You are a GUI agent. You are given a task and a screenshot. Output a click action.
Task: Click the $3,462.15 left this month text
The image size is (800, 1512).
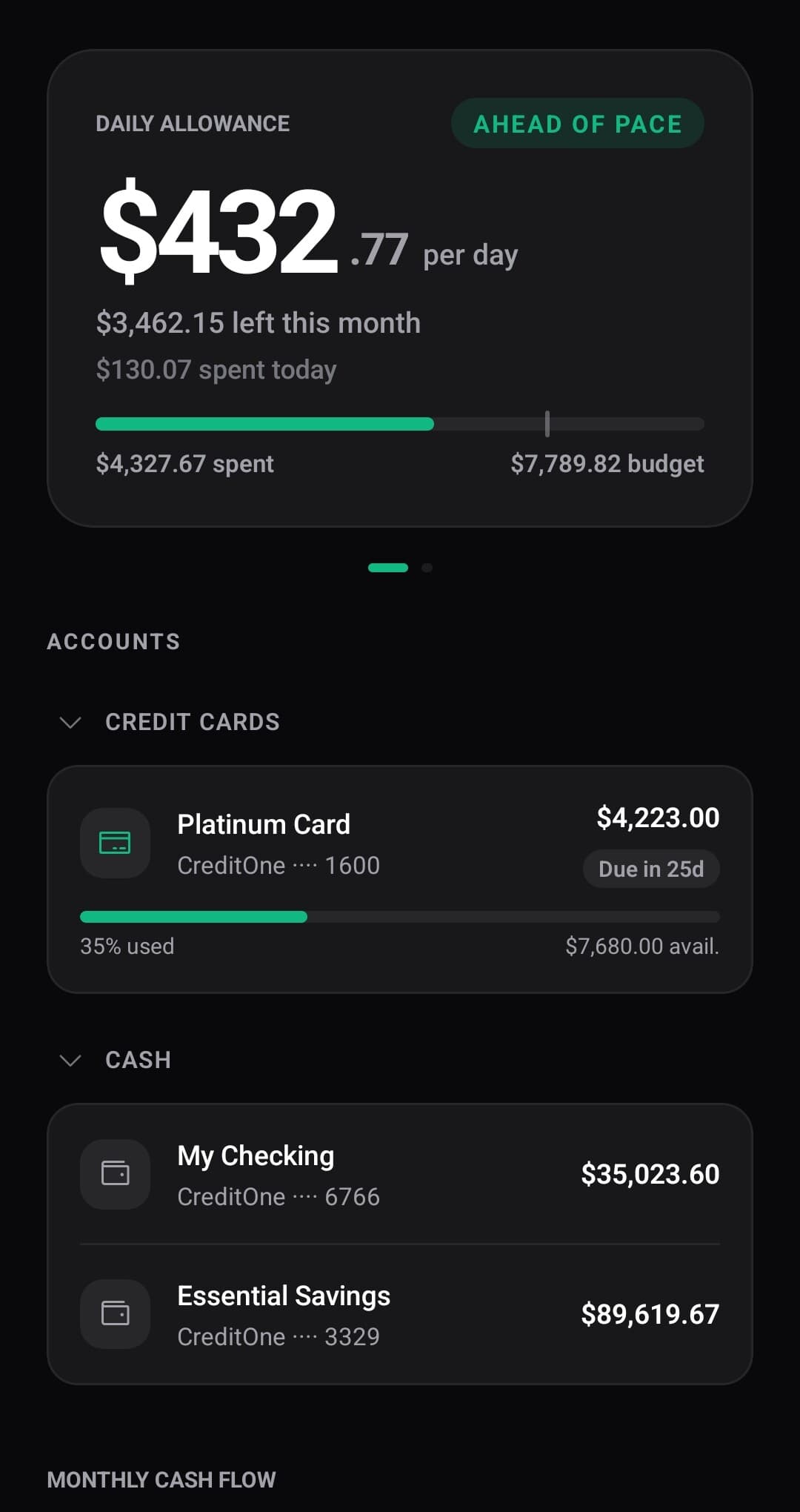[x=258, y=322]
